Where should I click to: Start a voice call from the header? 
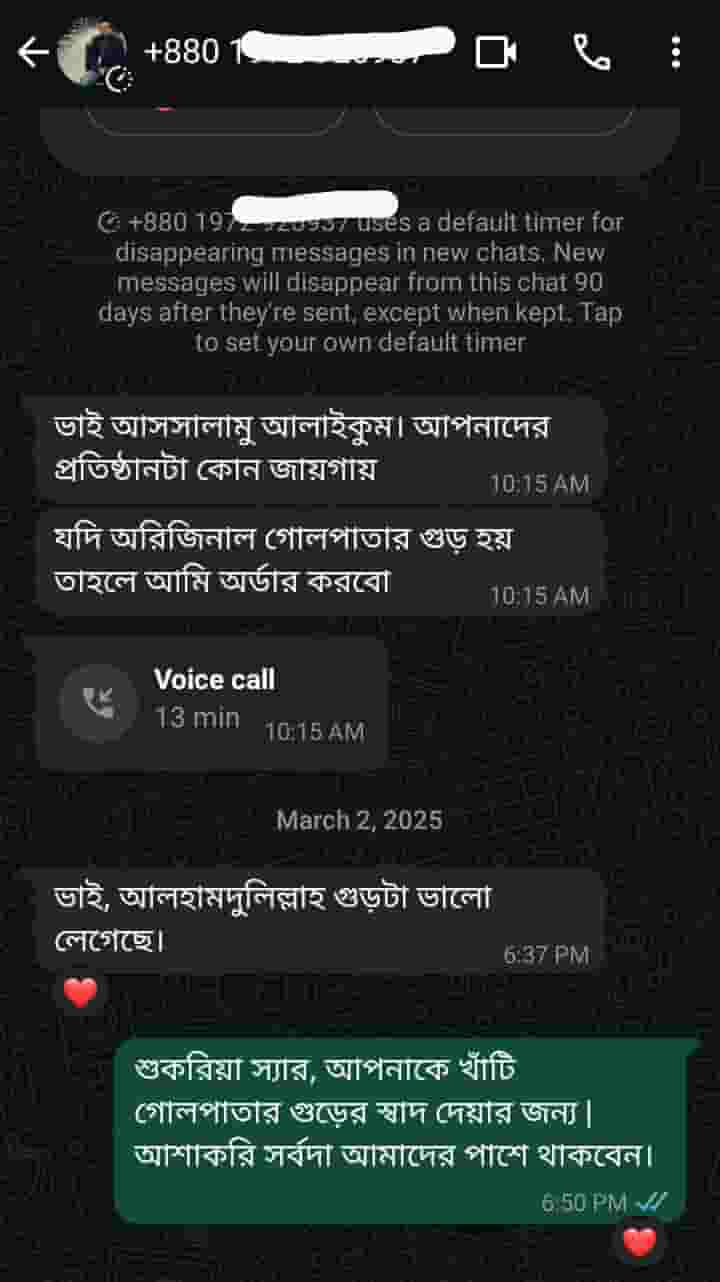(592, 52)
